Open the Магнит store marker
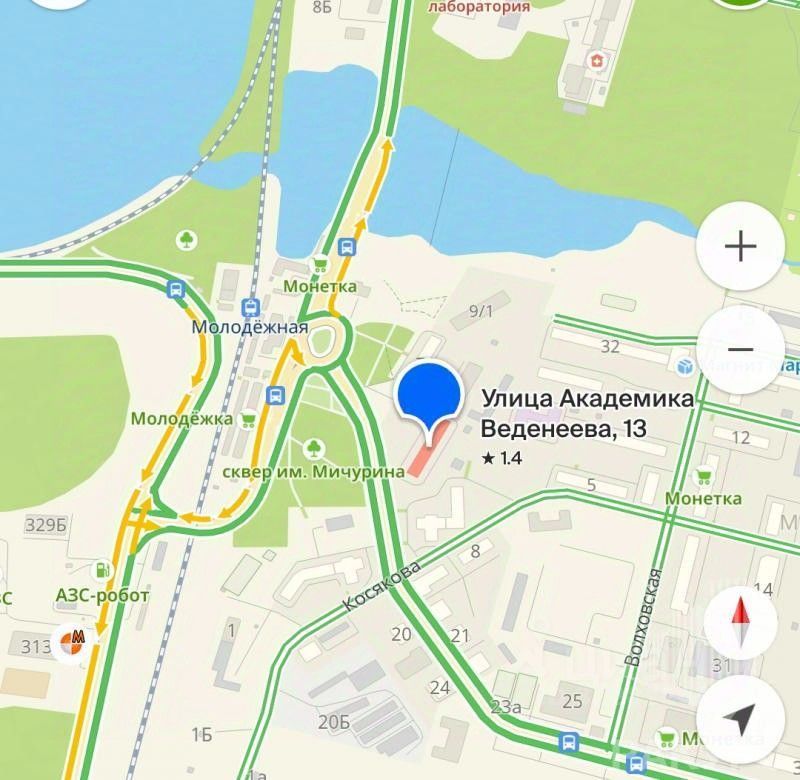This screenshot has height=780, width=800. [x=686, y=367]
